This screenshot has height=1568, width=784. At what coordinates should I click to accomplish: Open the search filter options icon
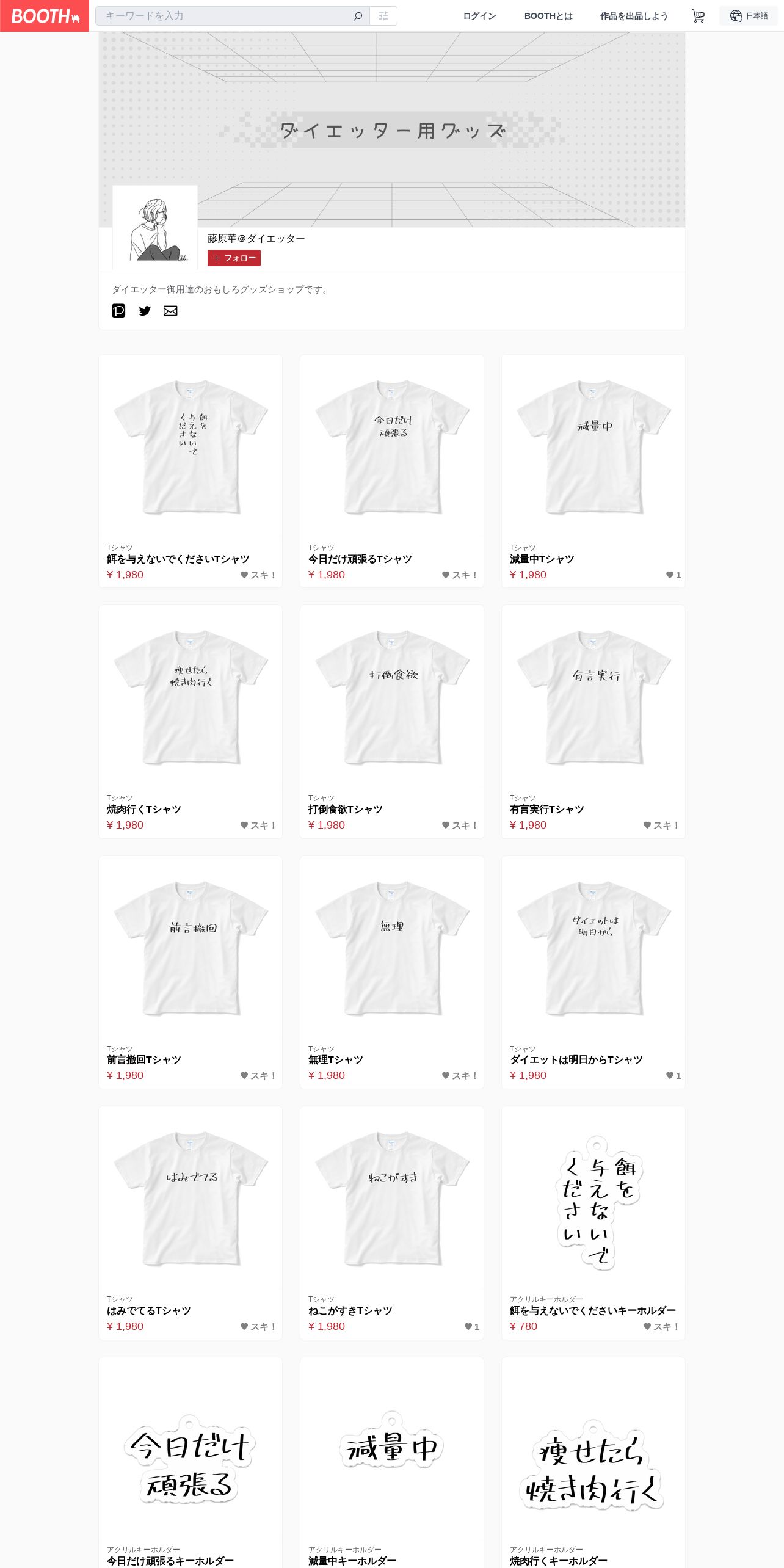click(383, 16)
